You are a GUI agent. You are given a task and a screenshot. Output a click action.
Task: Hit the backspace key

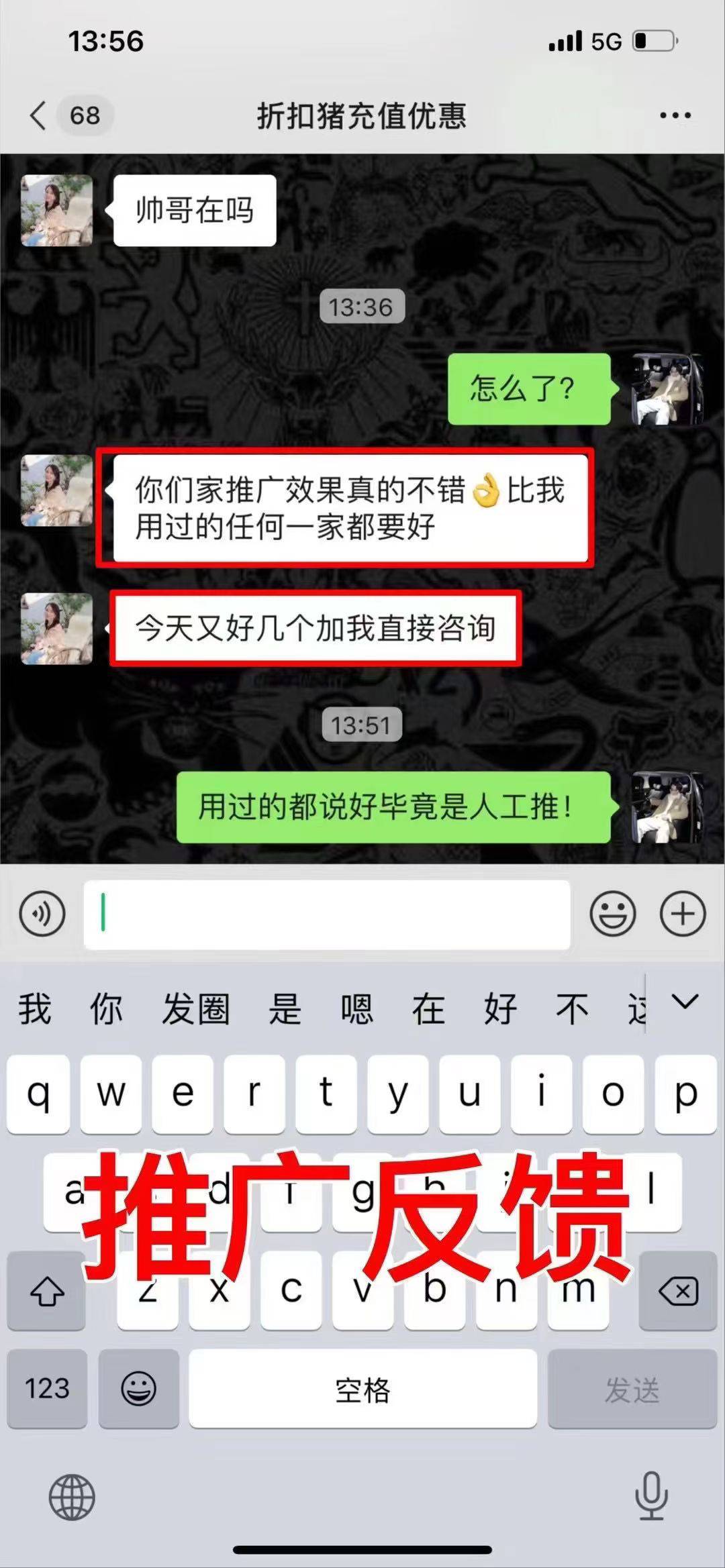click(x=678, y=1290)
